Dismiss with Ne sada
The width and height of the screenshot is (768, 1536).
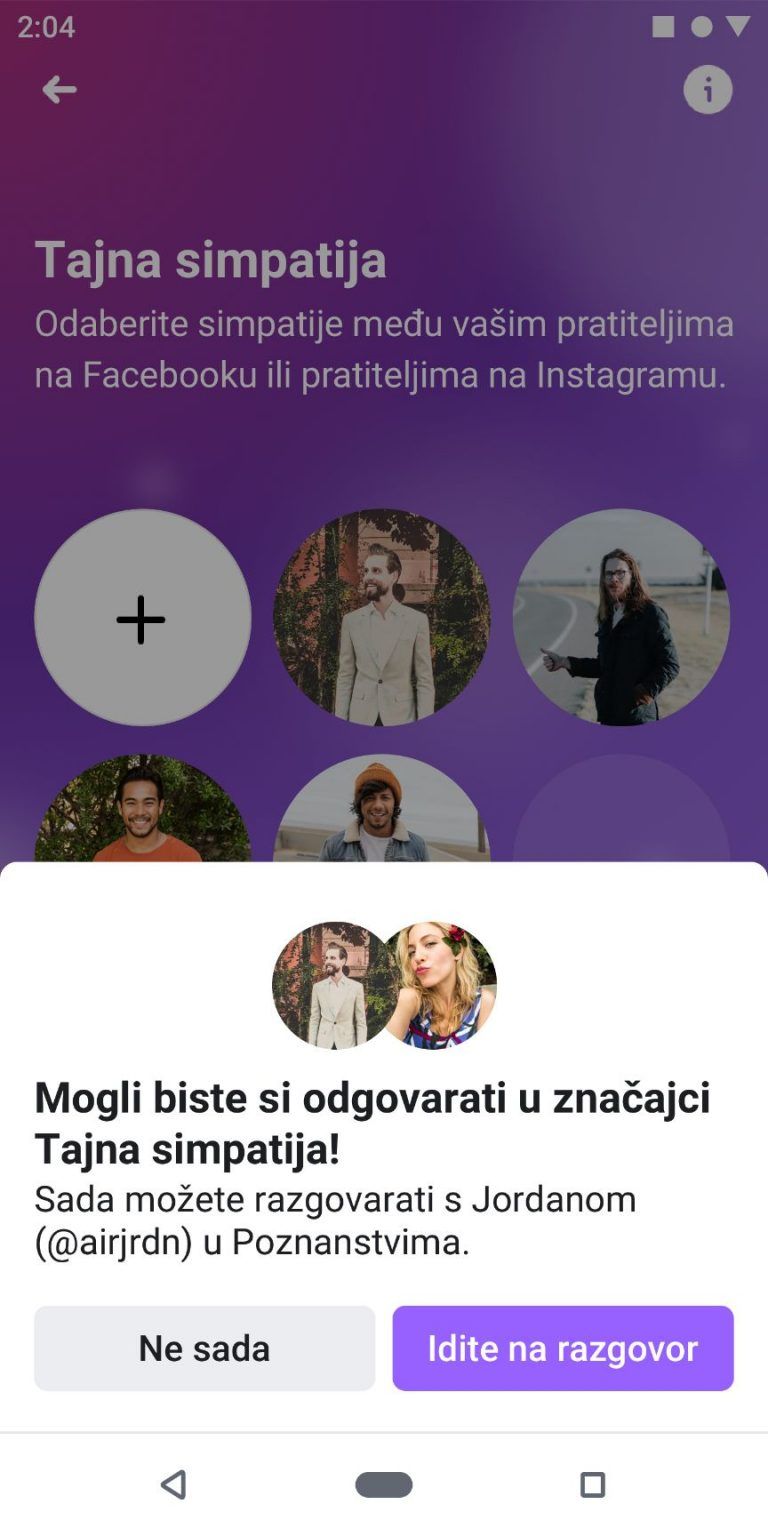click(x=204, y=1348)
